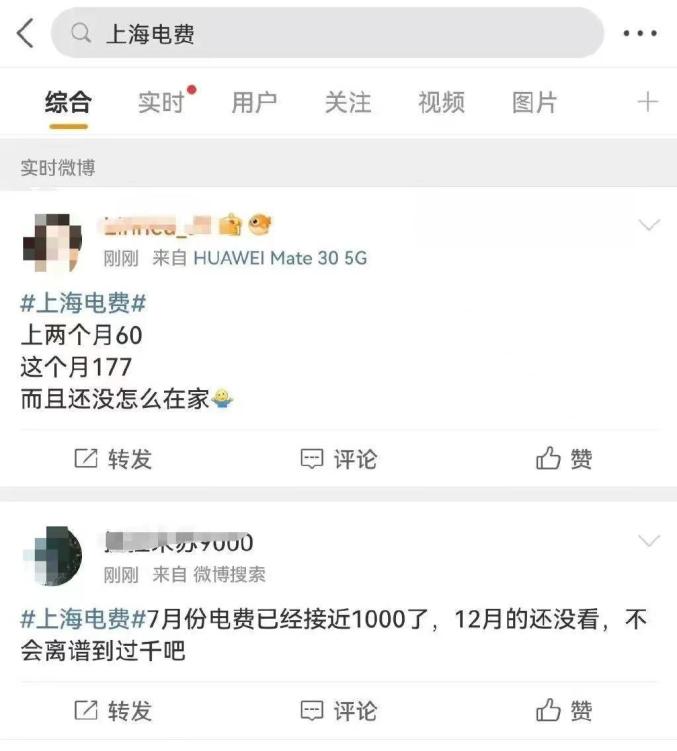Open the #上海电费# hashtag in the 177 post

[x=83, y=303]
